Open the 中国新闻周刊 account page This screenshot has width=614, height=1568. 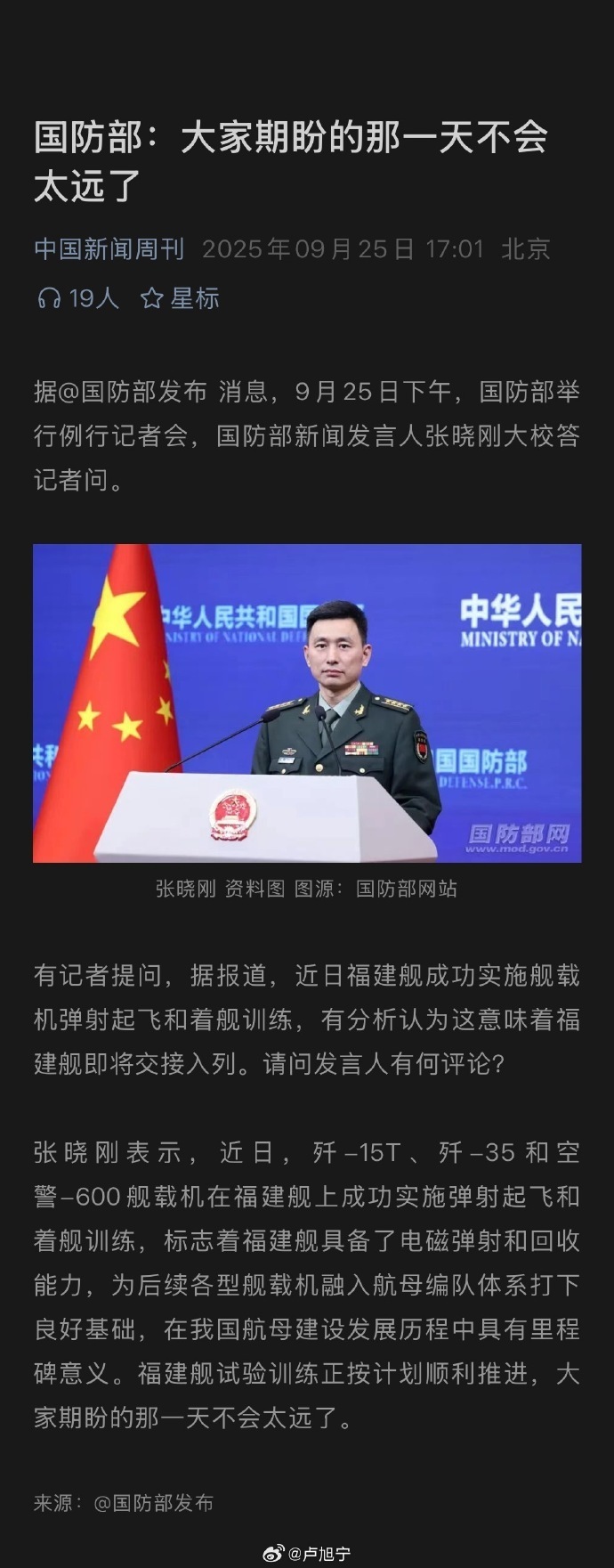click(x=109, y=248)
